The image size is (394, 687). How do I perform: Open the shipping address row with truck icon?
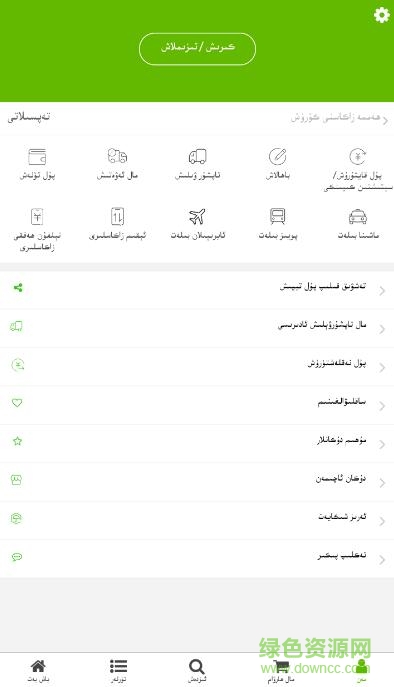click(x=197, y=328)
